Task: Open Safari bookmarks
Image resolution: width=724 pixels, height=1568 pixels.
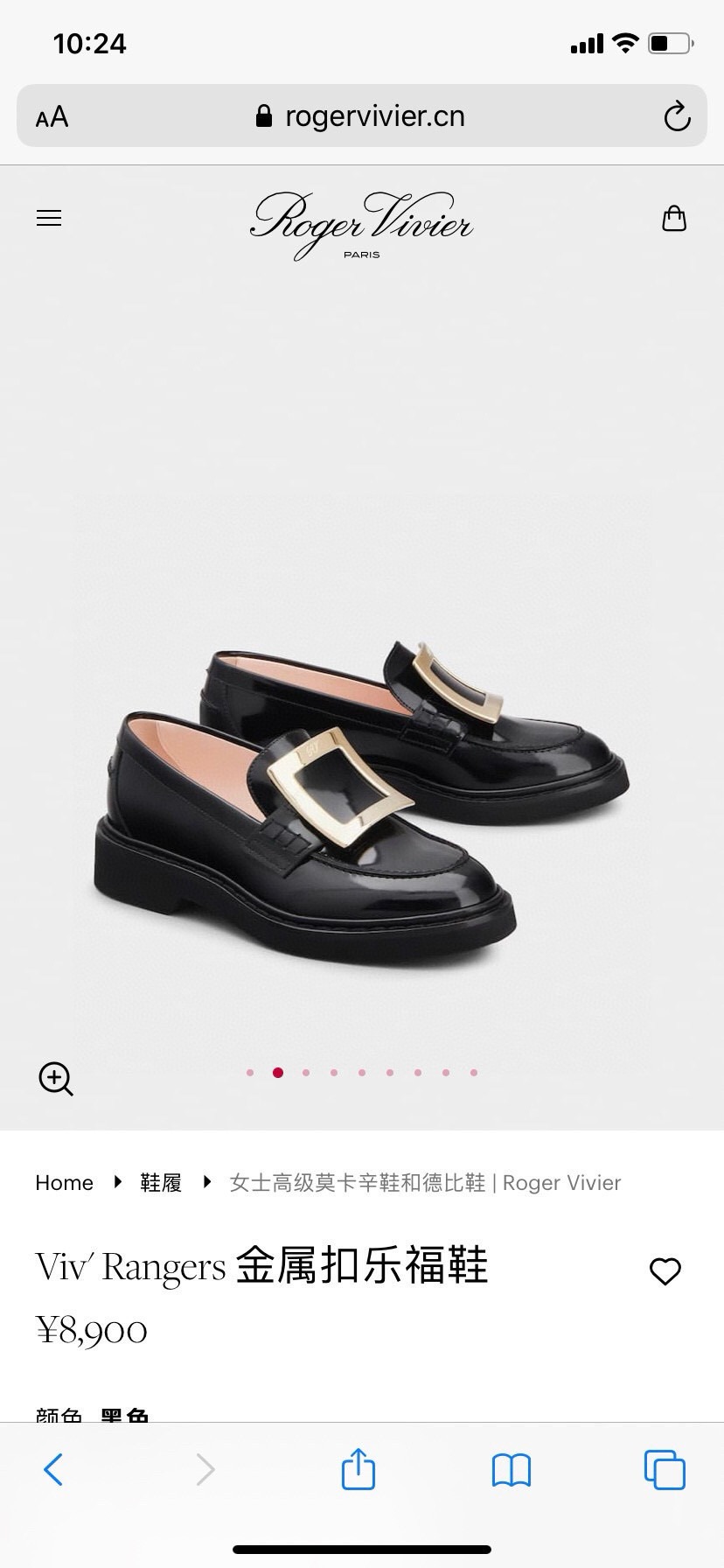Action: [512, 1469]
